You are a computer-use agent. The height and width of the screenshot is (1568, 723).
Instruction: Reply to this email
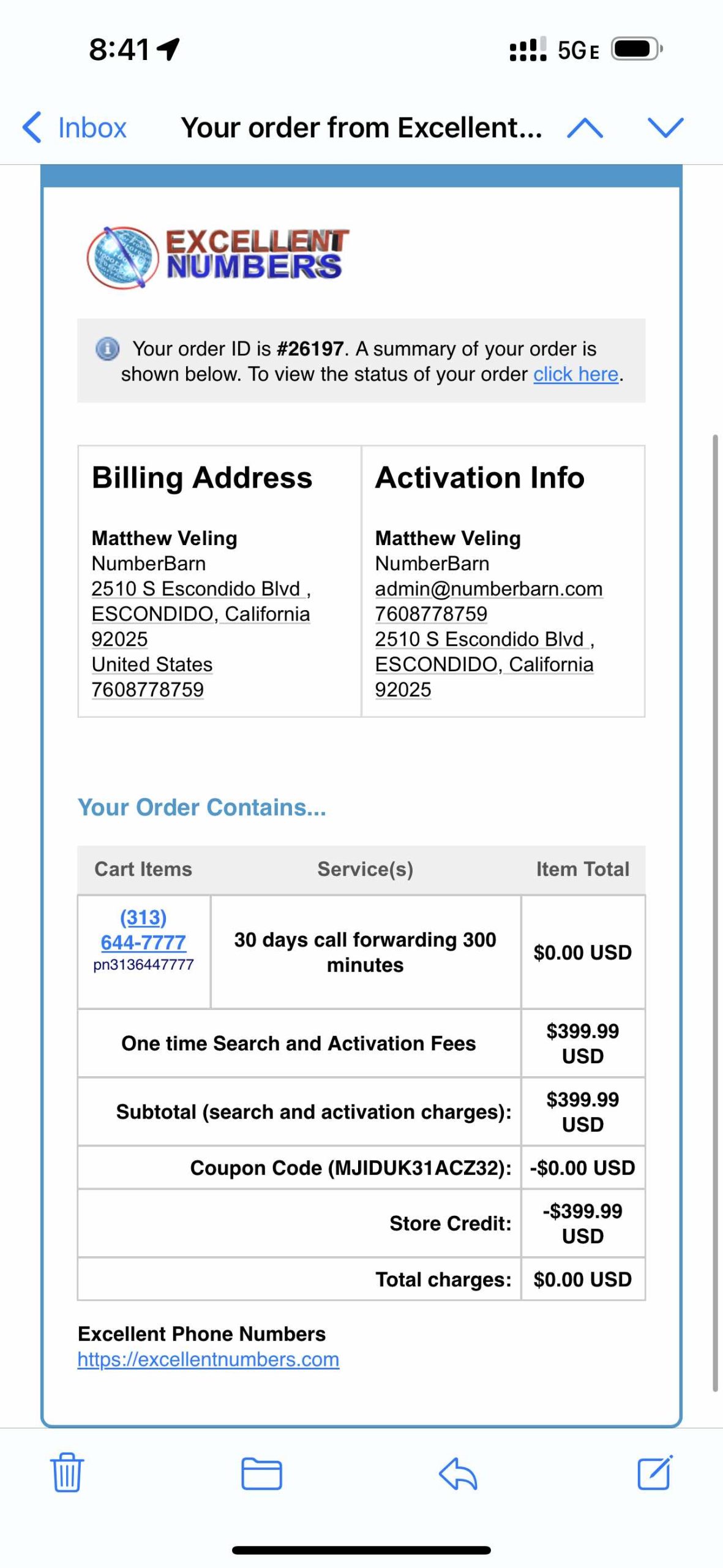458,1474
